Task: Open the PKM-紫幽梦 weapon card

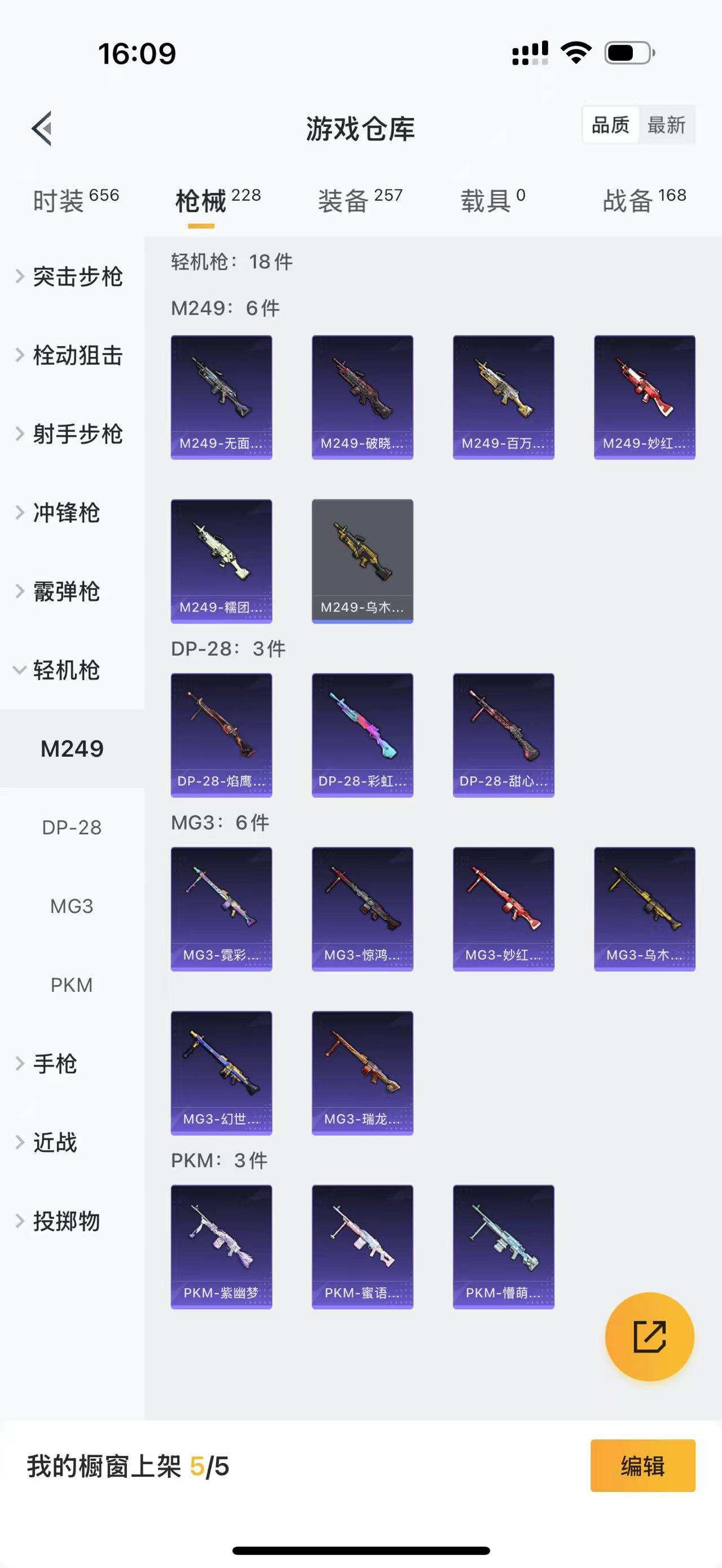Action: pos(221,1246)
